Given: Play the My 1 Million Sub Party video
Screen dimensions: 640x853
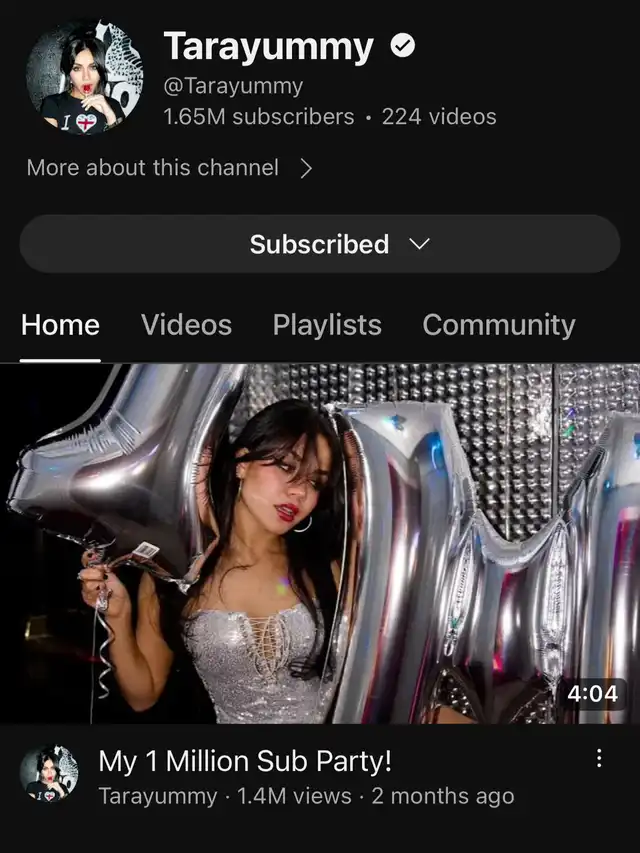Looking at the screenshot, I should pyautogui.click(x=320, y=543).
